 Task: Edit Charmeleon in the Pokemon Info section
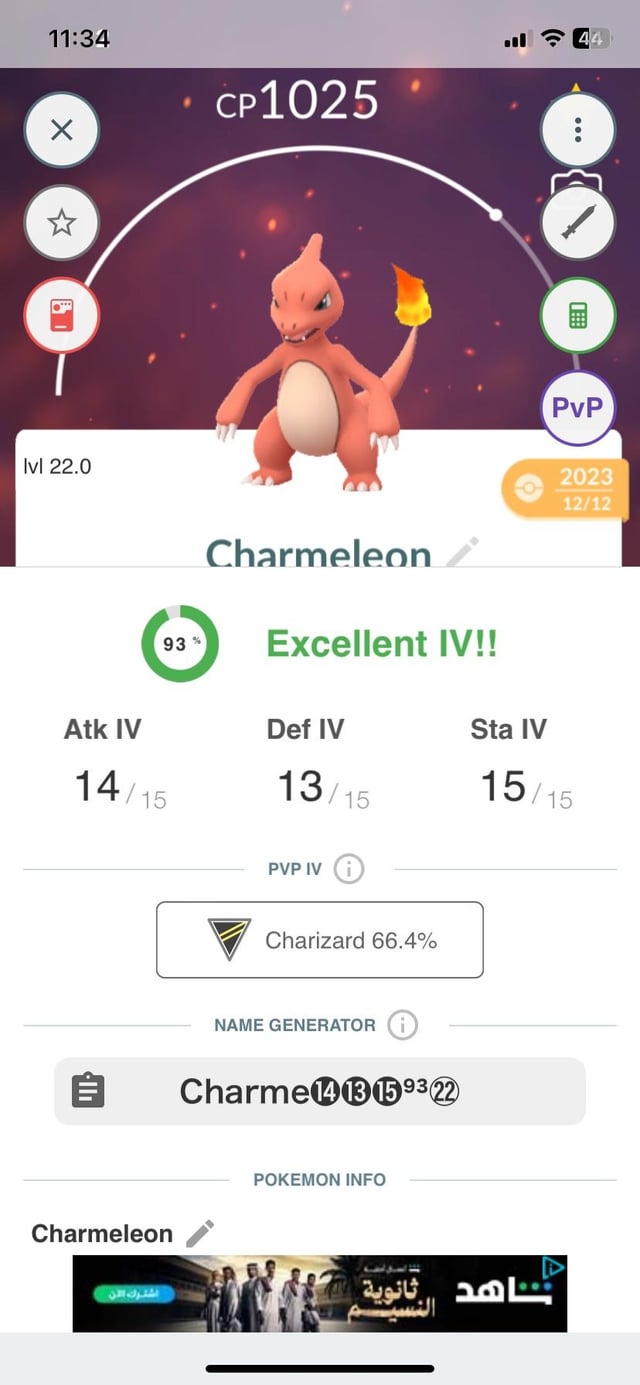(x=200, y=1233)
